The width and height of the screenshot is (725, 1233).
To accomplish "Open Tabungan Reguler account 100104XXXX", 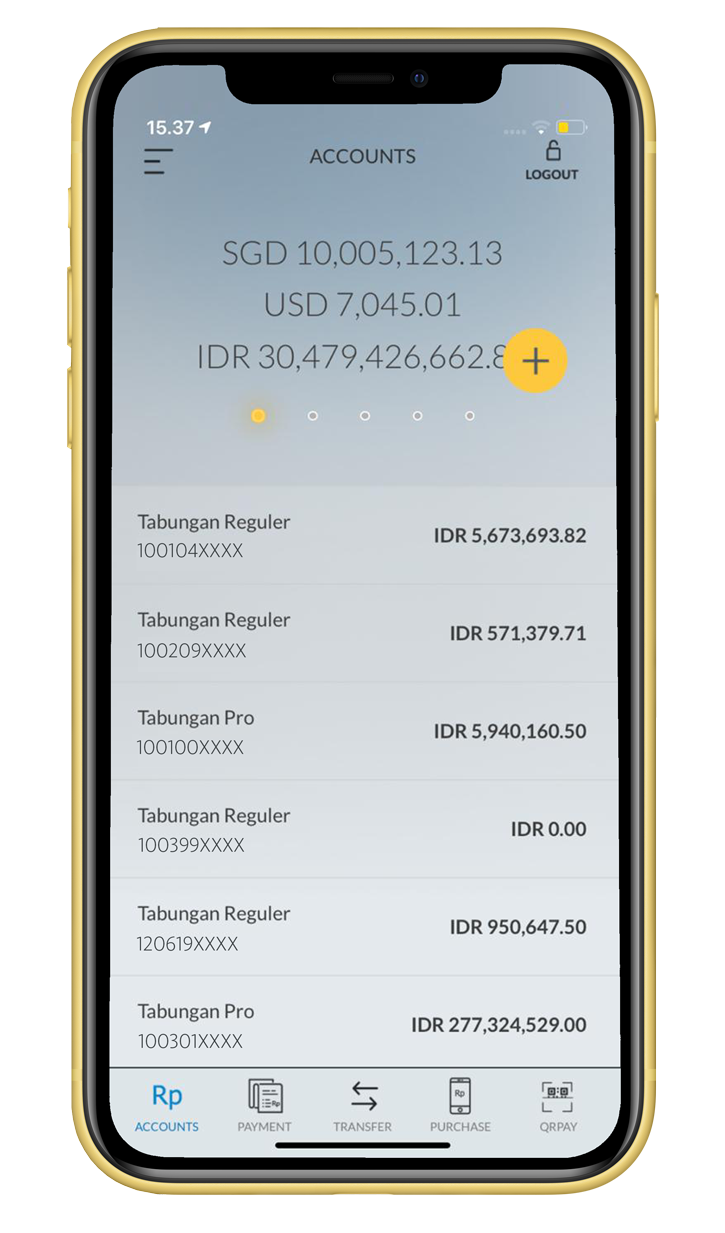I will tap(362, 536).
